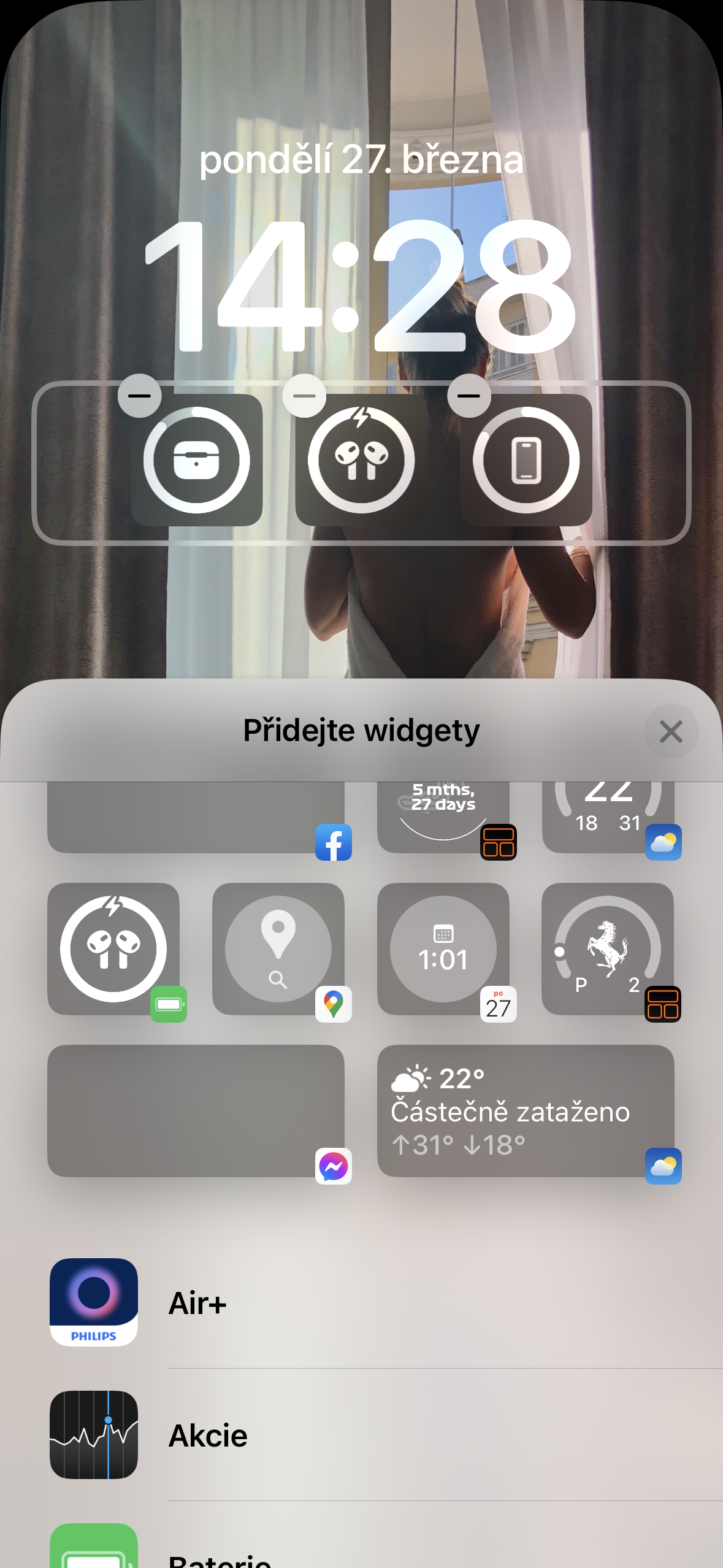Tap the date ponděli 27. března
The height and width of the screenshot is (1568, 723).
pos(361,160)
